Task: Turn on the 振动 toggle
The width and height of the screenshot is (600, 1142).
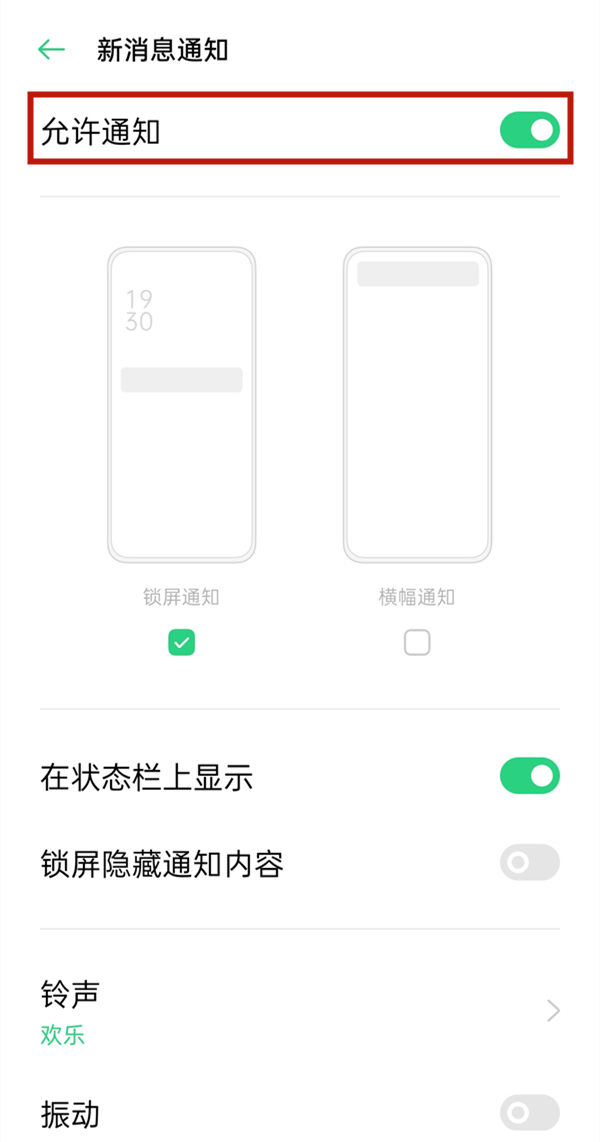Action: pos(529,1112)
